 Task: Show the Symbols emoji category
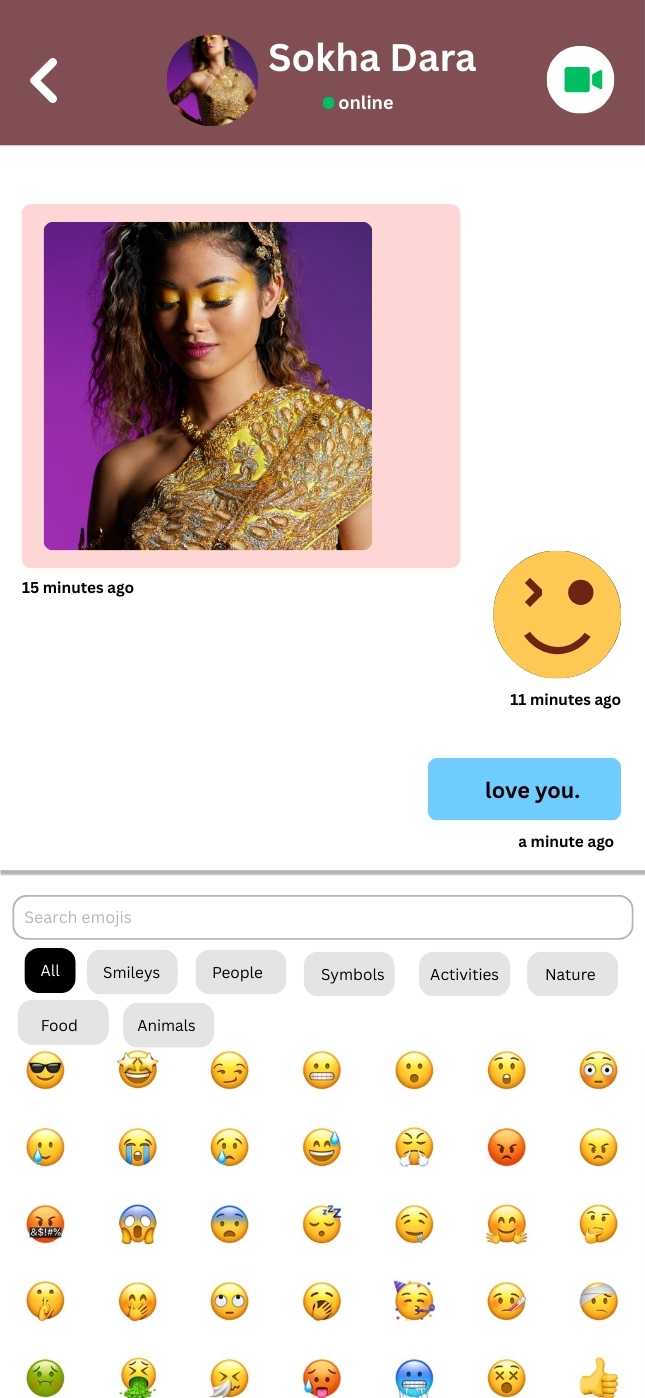click(x=352, y=974)
